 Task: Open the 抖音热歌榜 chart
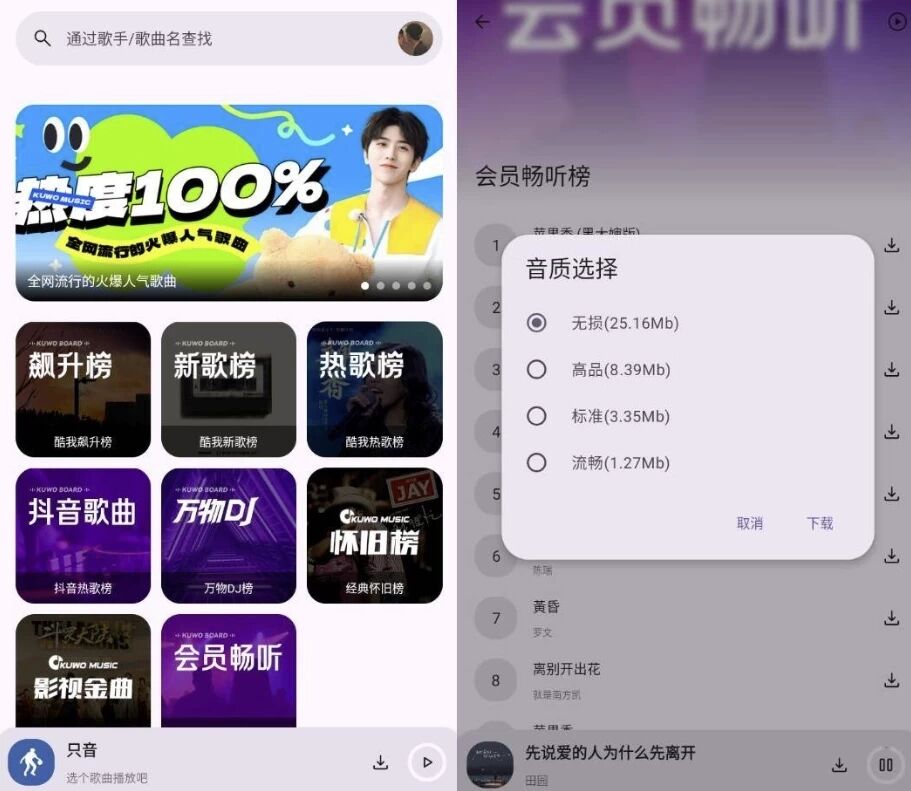click(83, 535)
